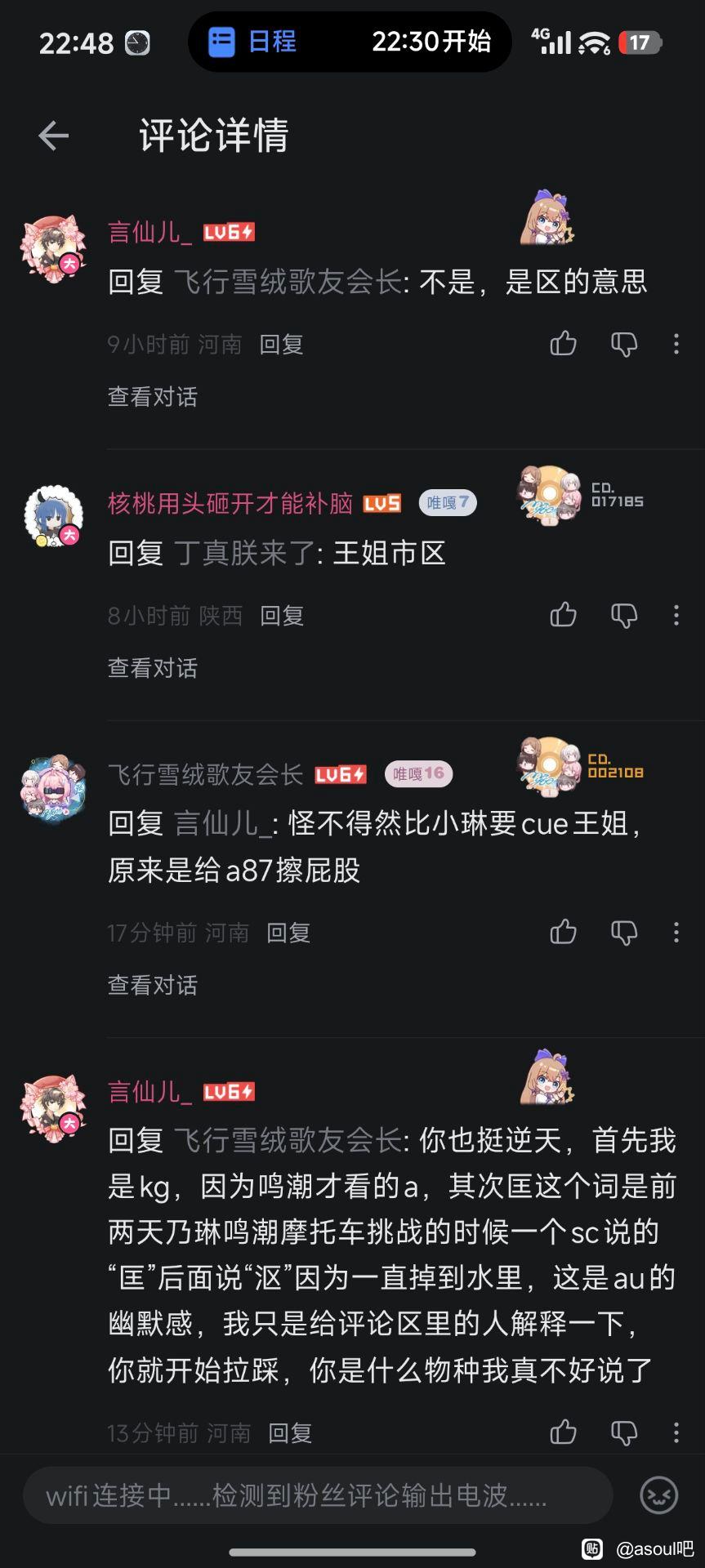705x1568 pixels.
Task: Open more options on the 17-minutes-ago comment
Action: tap(676, 932)
